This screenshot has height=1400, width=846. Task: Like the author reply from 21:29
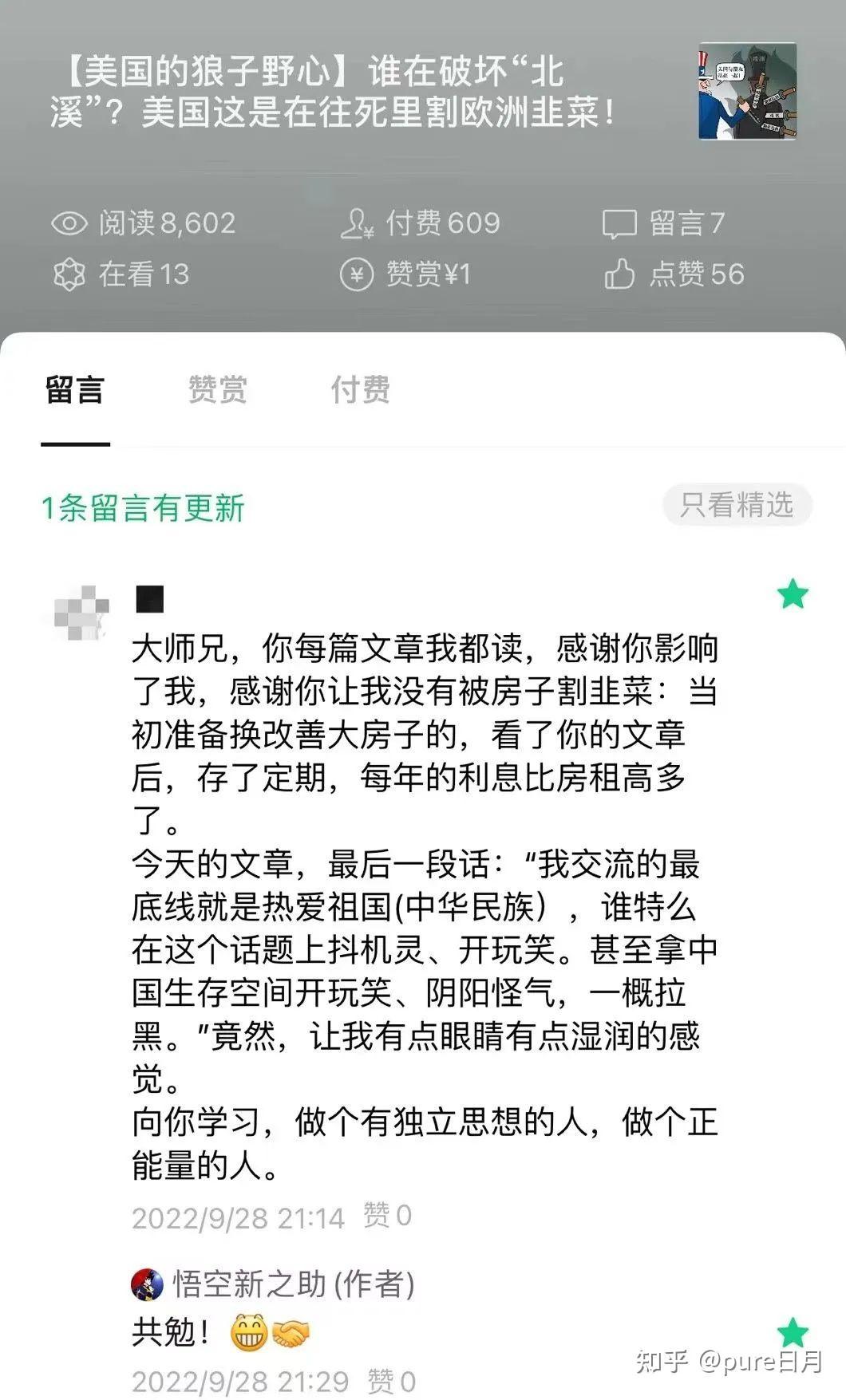coord(391,1381)
